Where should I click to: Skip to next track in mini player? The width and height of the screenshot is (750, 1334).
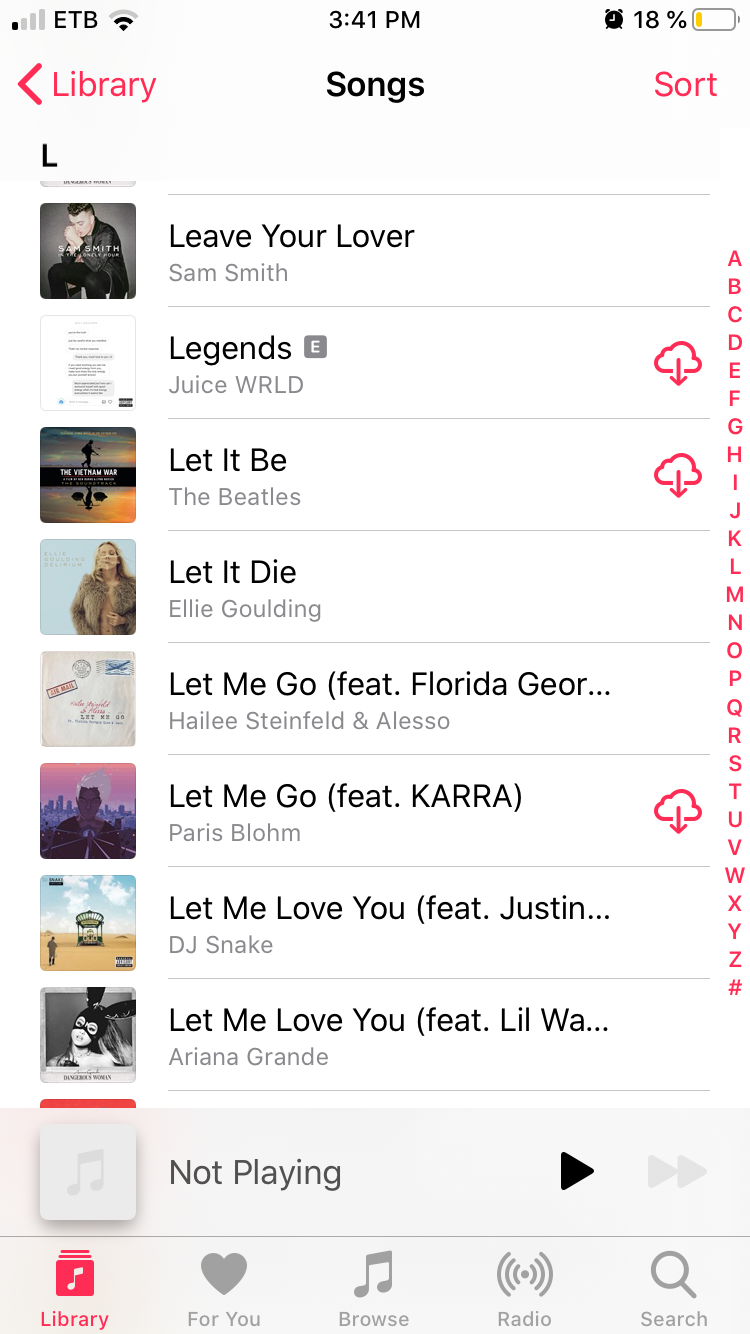(x=677, y=1171)
